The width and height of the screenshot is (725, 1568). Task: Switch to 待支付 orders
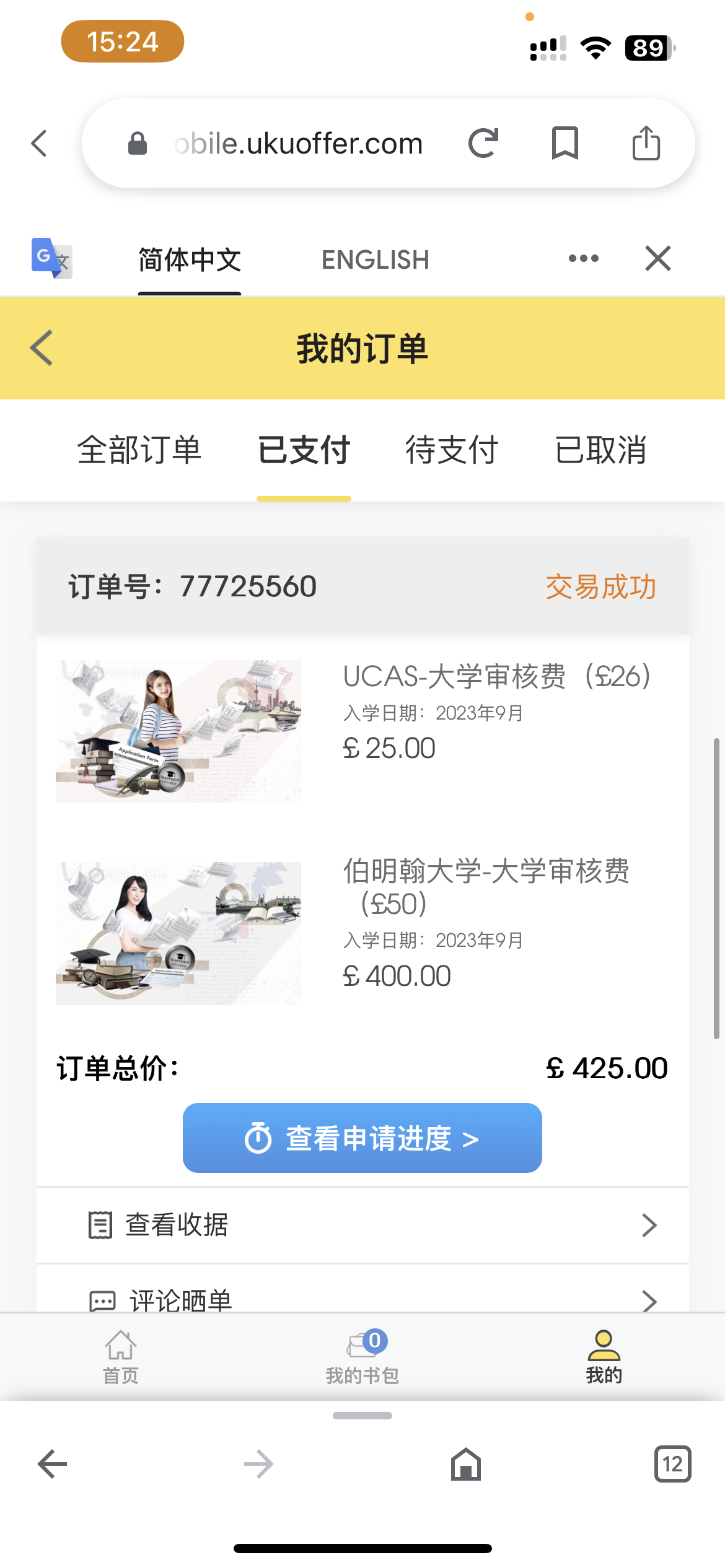[x=452, y=450]
